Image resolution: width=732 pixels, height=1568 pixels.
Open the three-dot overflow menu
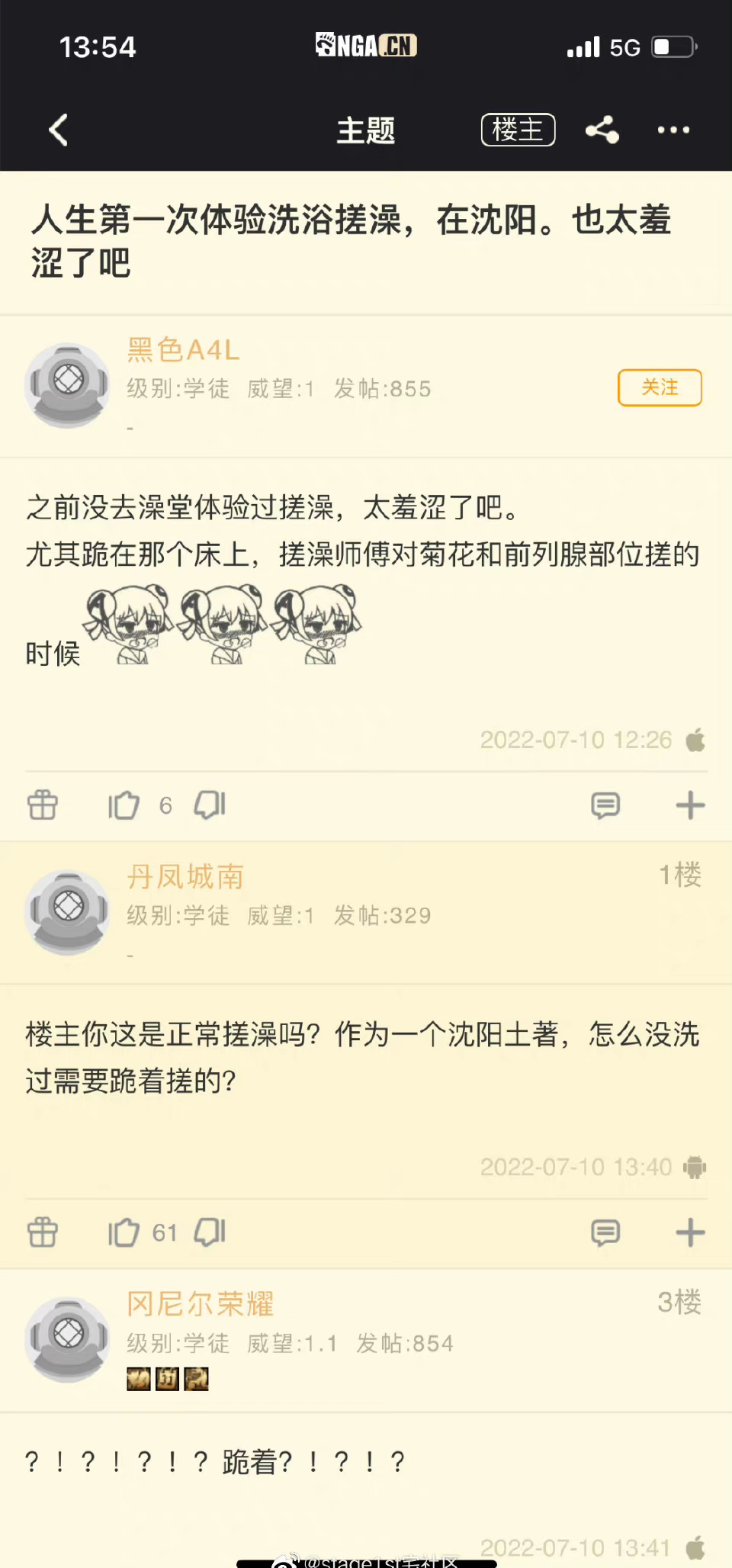pos(673,130)
